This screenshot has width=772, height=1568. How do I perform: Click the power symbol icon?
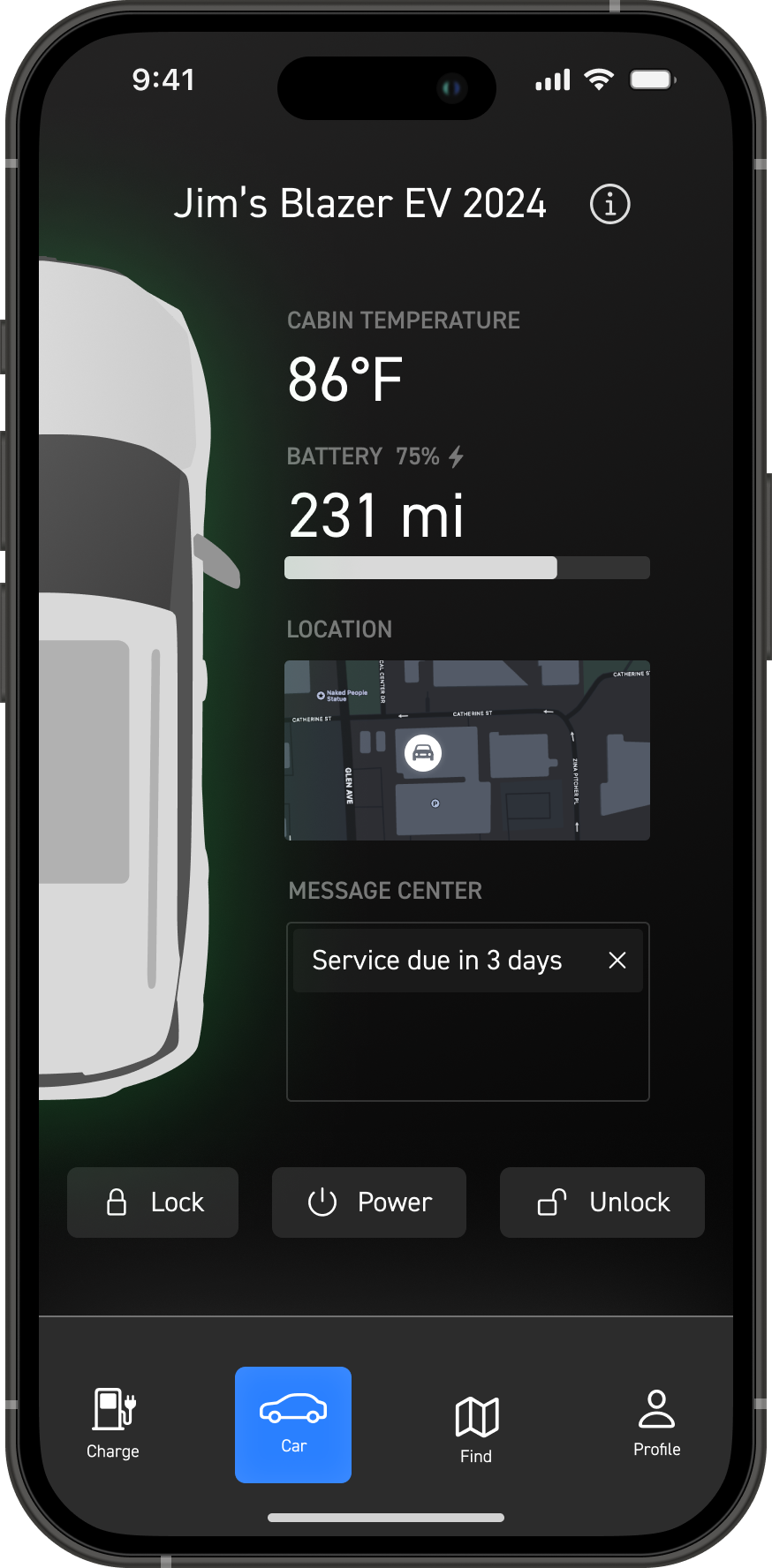click(323, 1202)
